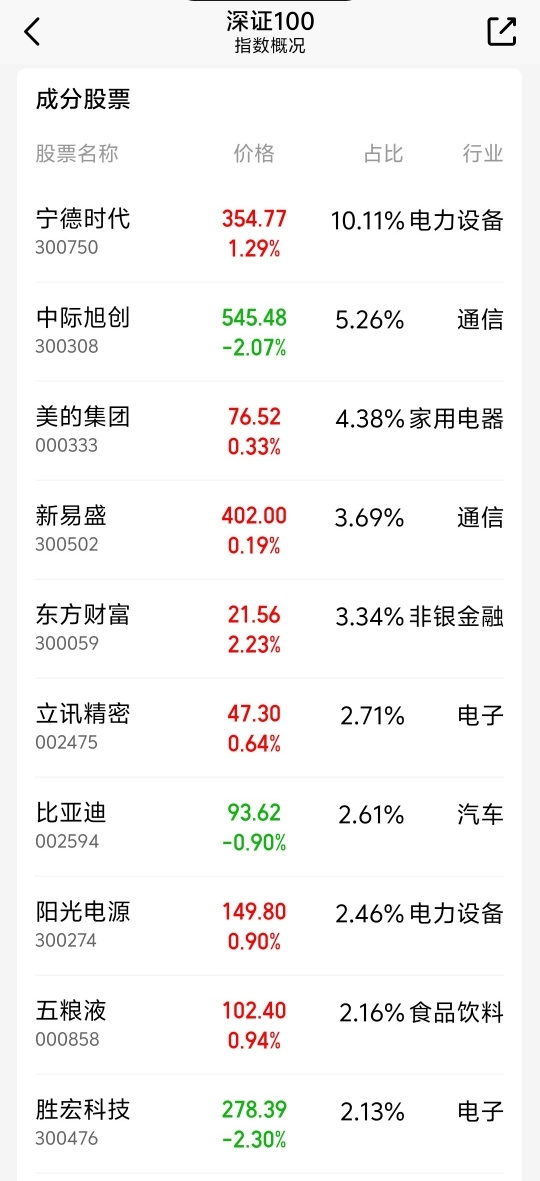Go back using the top-left arrow
540x1181 pixels.
(32, 32)
